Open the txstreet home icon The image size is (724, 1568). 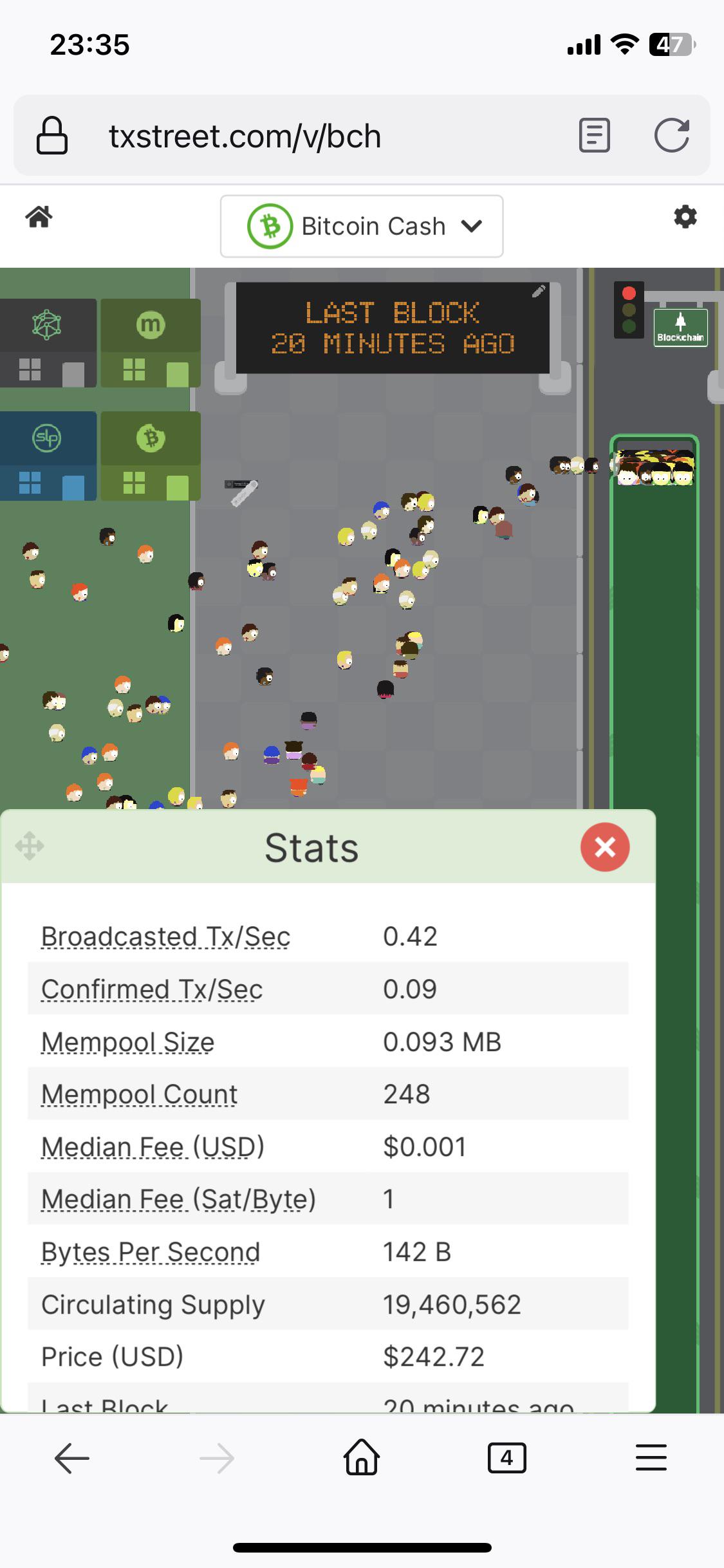coord(39,218)
